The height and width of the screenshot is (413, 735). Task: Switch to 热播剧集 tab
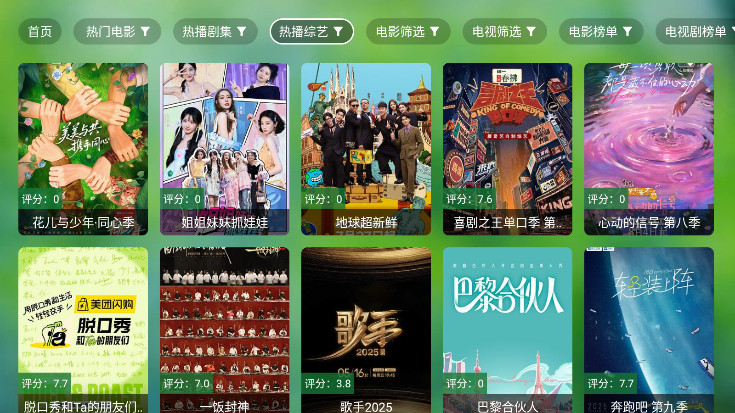point(215,31)
